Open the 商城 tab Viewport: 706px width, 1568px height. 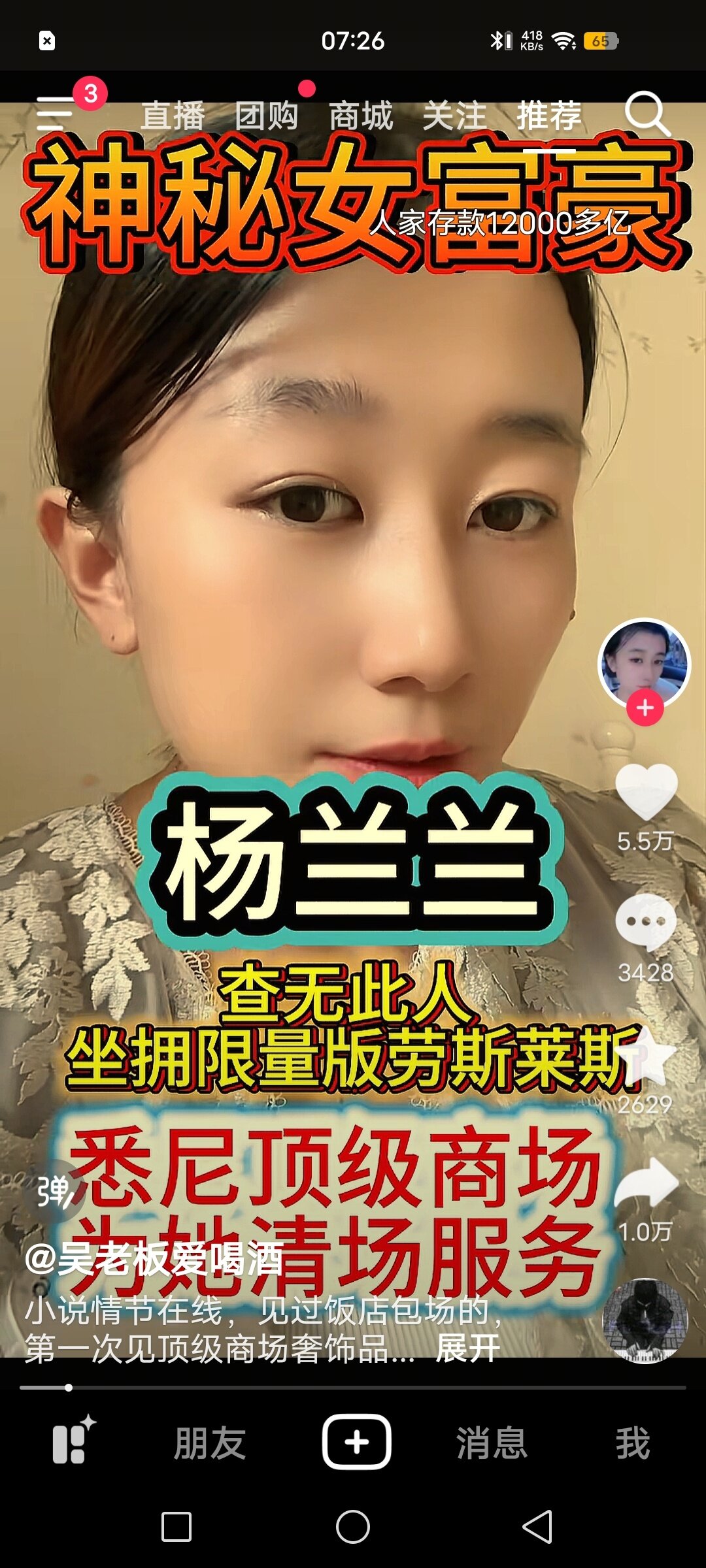[361, 116]
